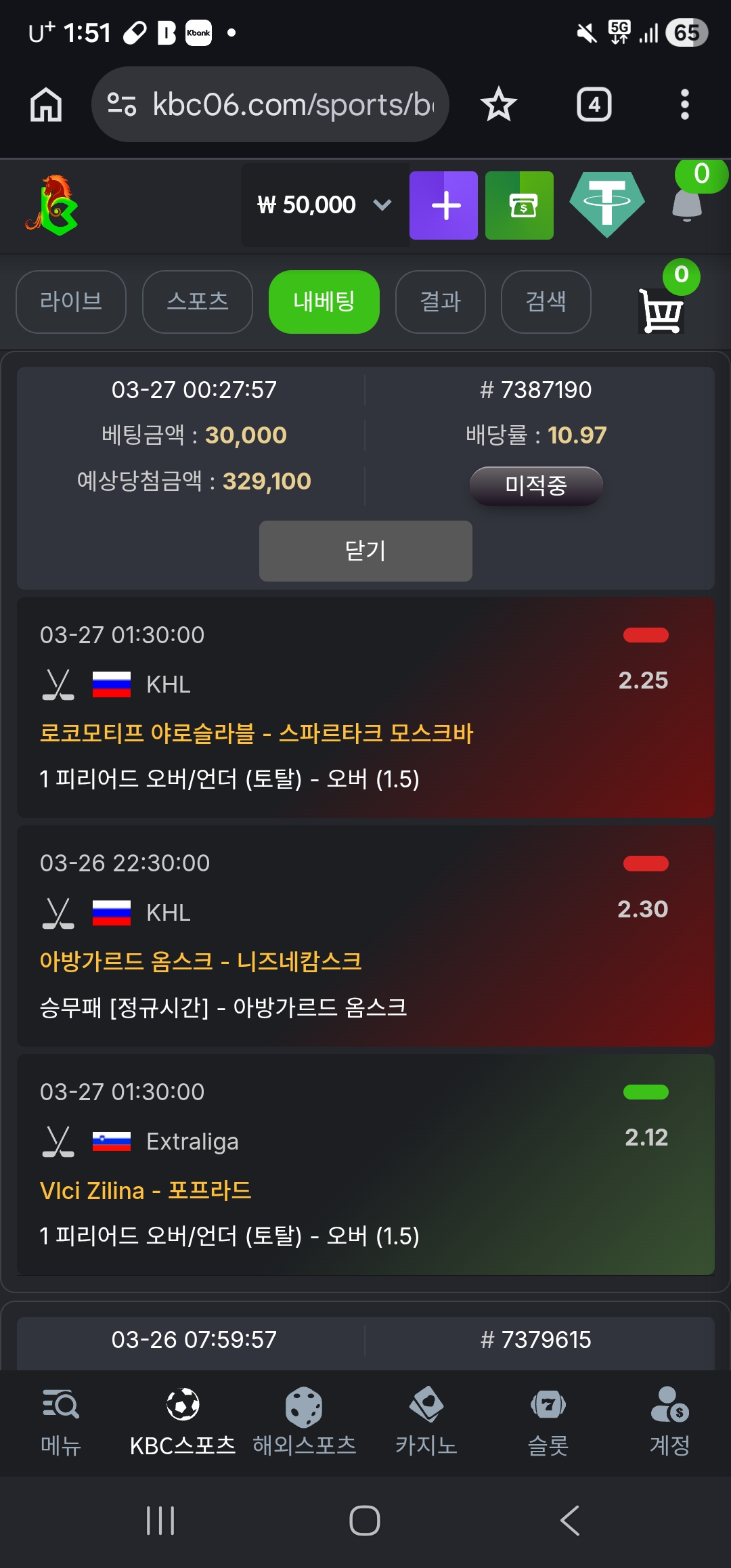Expand the ₩ 50,000 balance dropdown
Image resolution: width=731 pixels, height=1568 pixels.
(382, 204)
